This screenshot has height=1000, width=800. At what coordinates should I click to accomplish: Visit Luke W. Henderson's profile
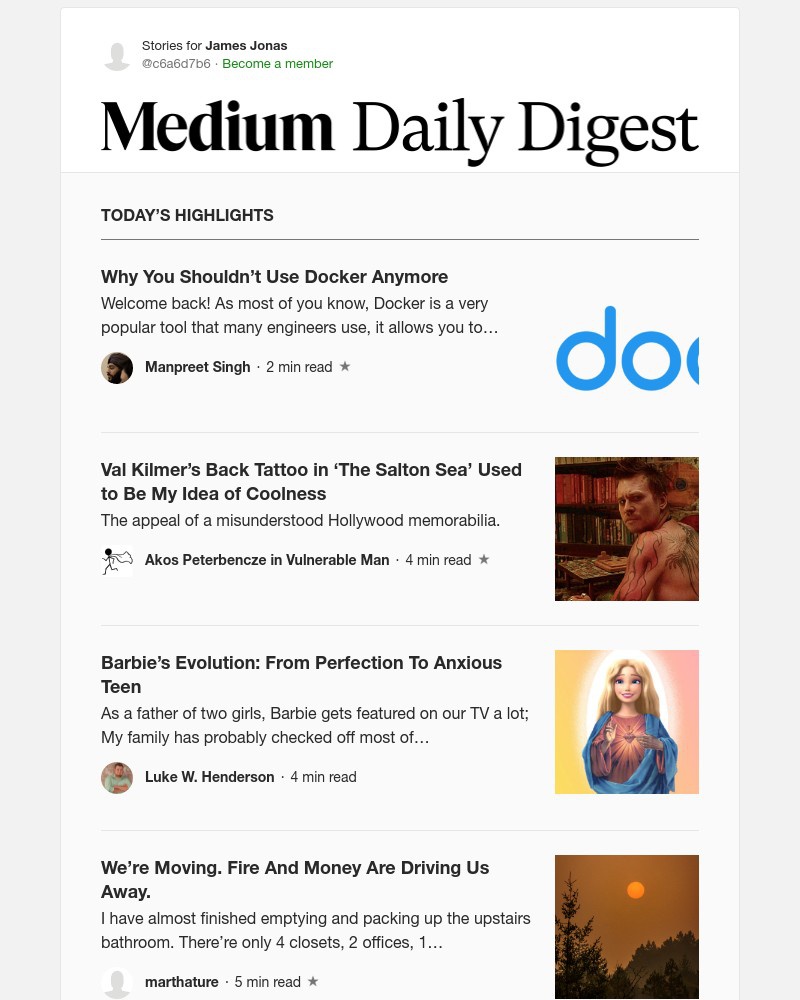coord(209,777)
